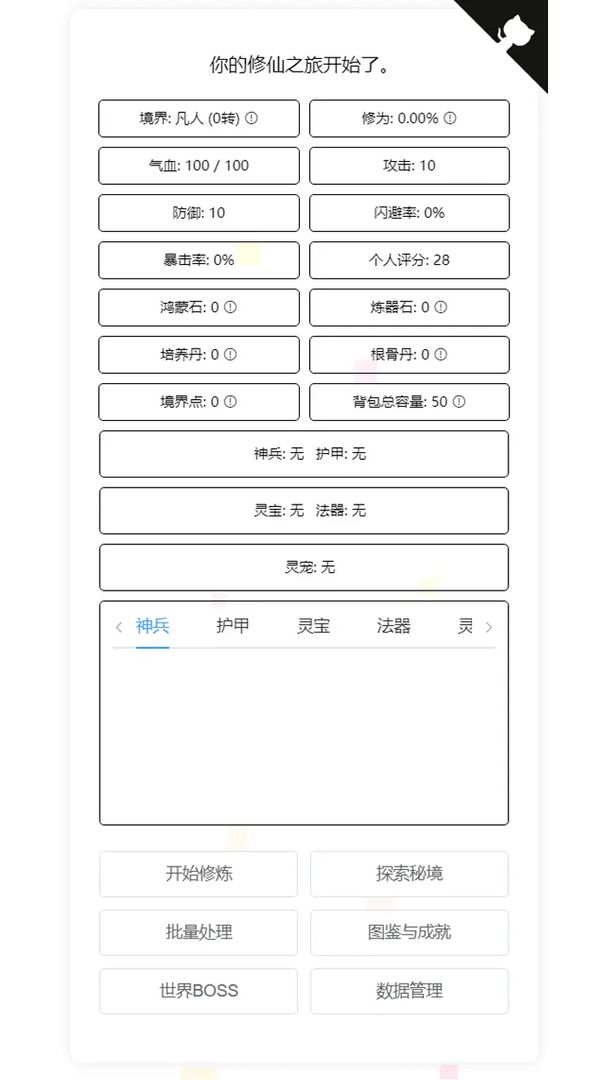Open 数据管理
608x1080 pixels.
(409, 990)
